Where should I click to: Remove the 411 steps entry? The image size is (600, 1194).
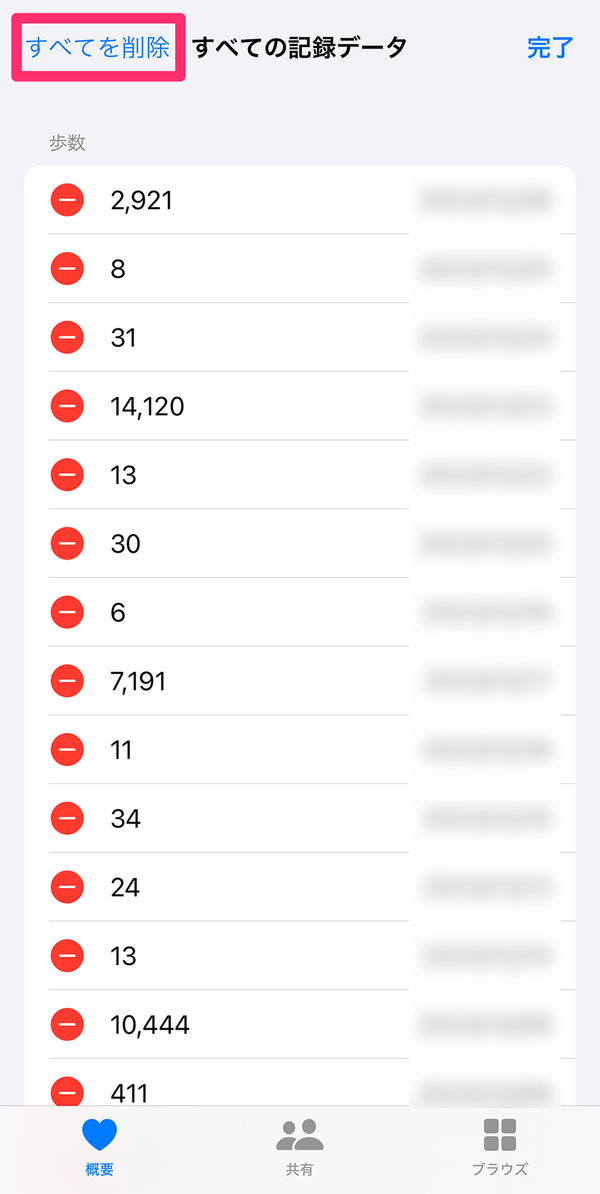pyautogui.click(x=67, y=1092)
